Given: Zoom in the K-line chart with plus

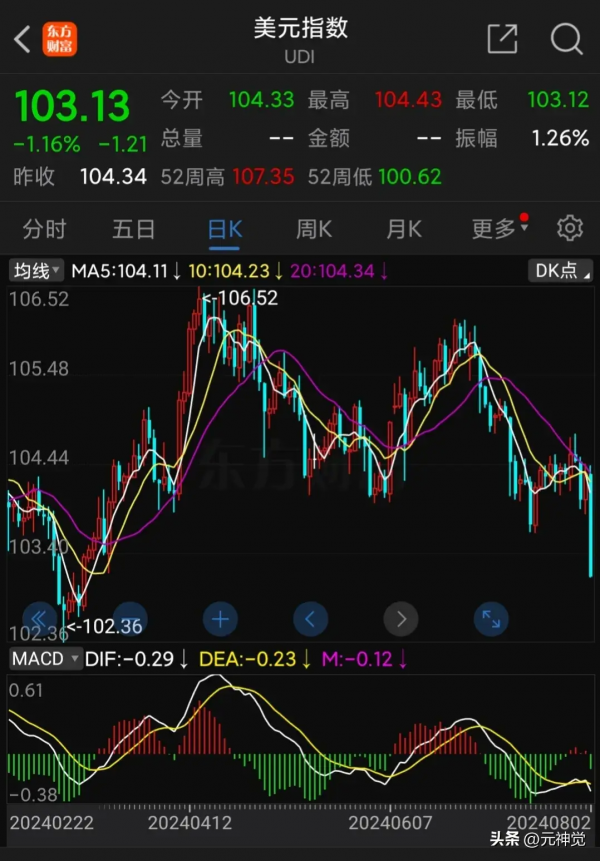Looking at the screenshot, I should pos(220,619).
